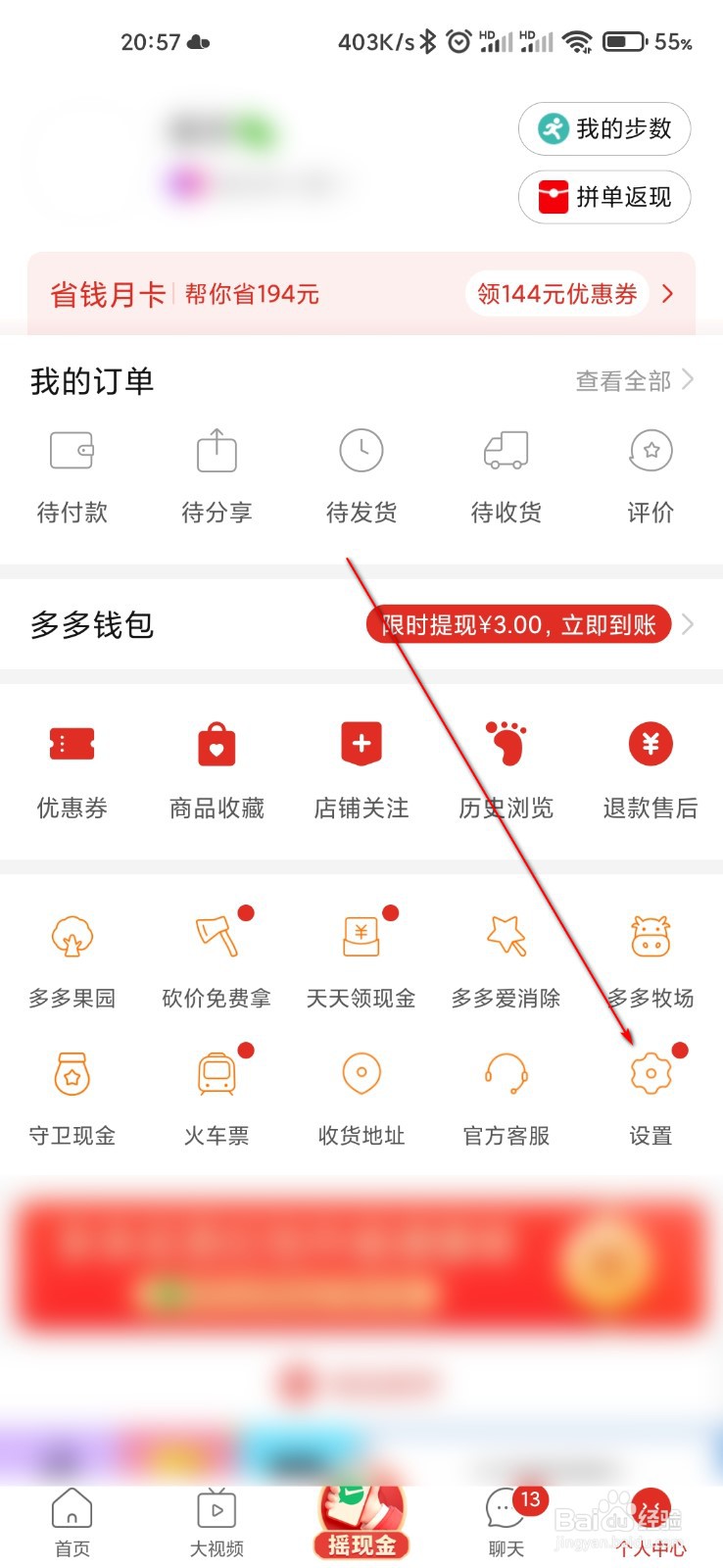Viewport: 723px width, 1568px height.
Task: Tap the 限时提现¥3.00 withdrawal banner
Action: point(519,624)
